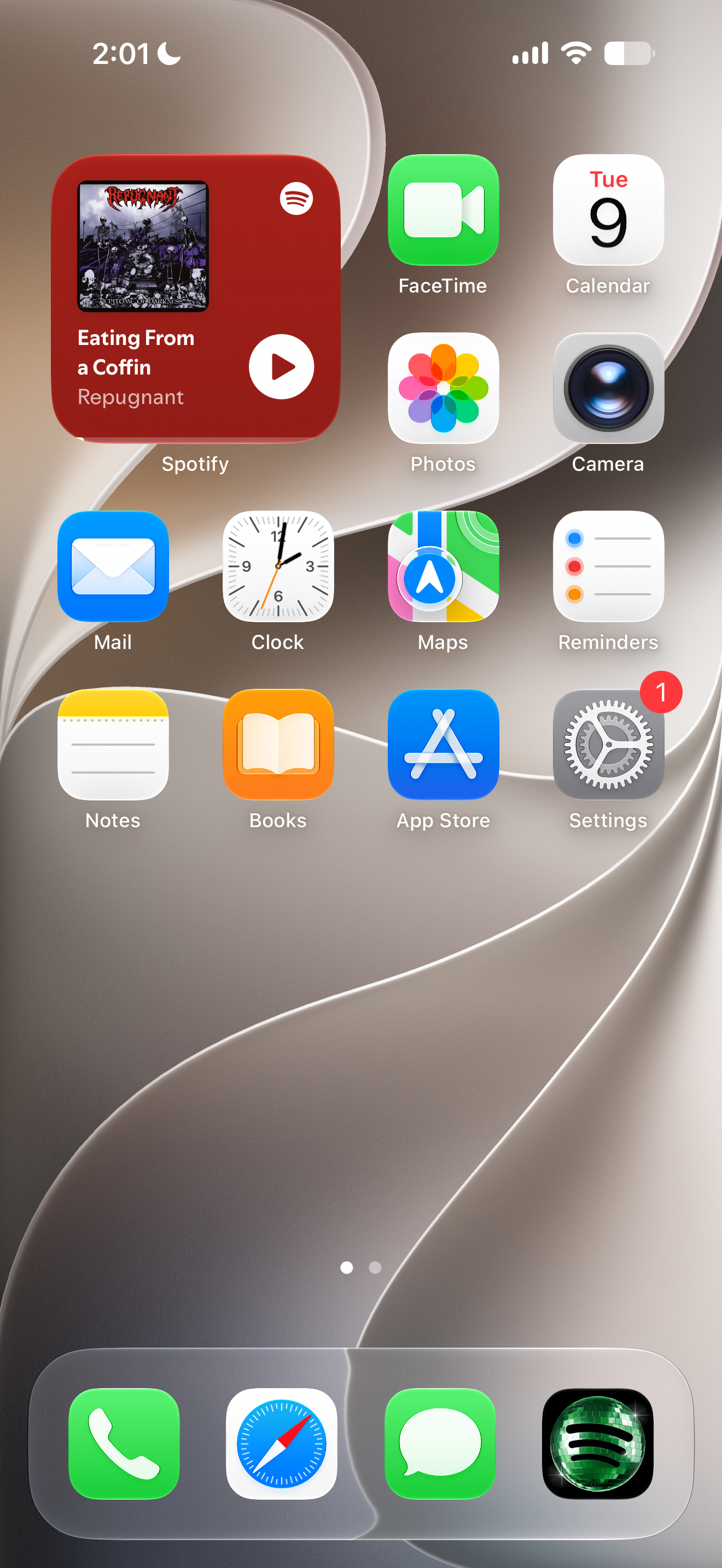Screen dimensions: 722x1568
Task: Open the Calendar app
Action: tap(608, 210)
